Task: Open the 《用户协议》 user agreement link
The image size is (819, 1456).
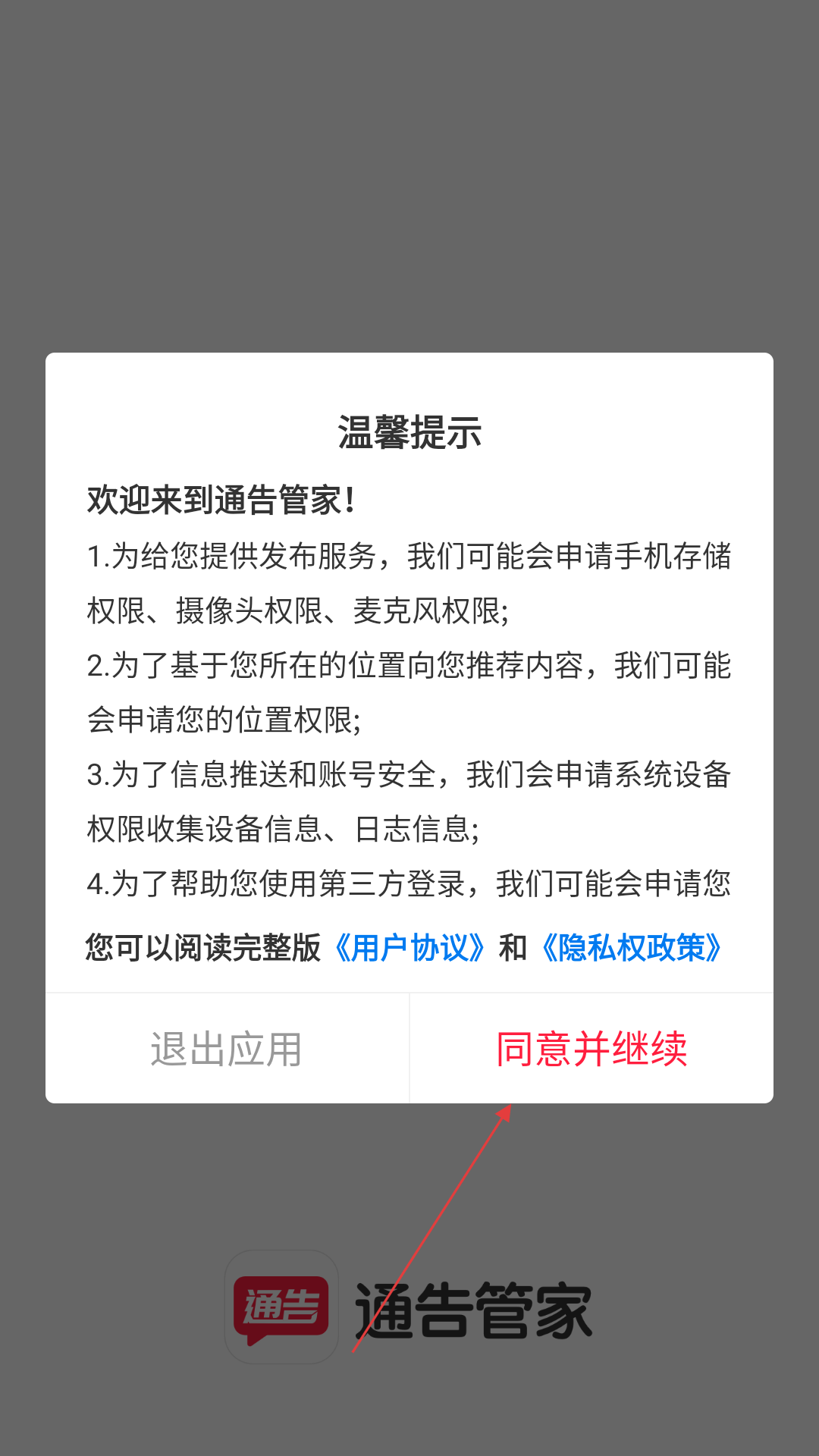Action: click(x=409, y=948)
